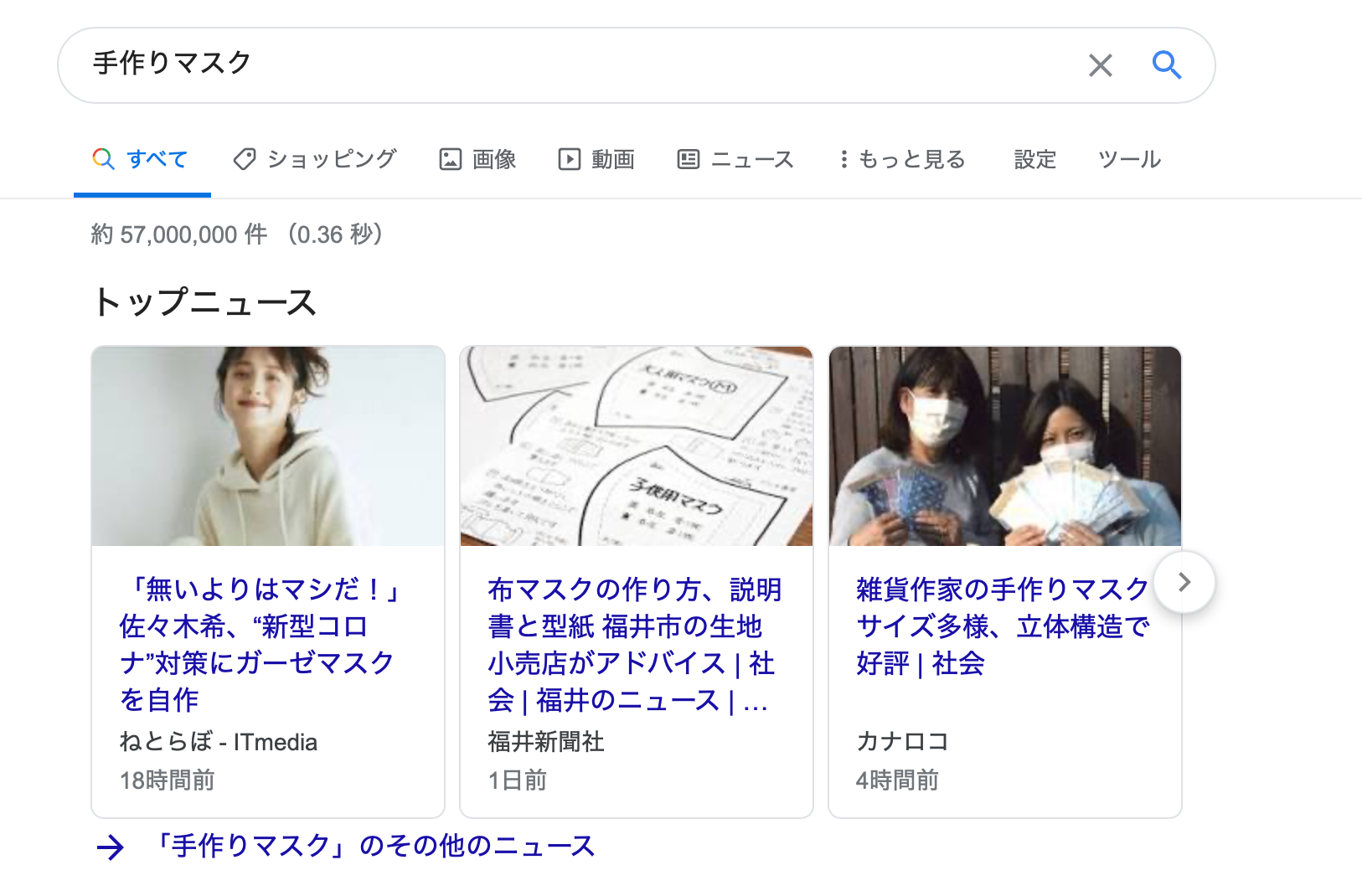Select the すべて tab
The width and height of the screenshot is (1362, 896).
[x=142, y=159]
